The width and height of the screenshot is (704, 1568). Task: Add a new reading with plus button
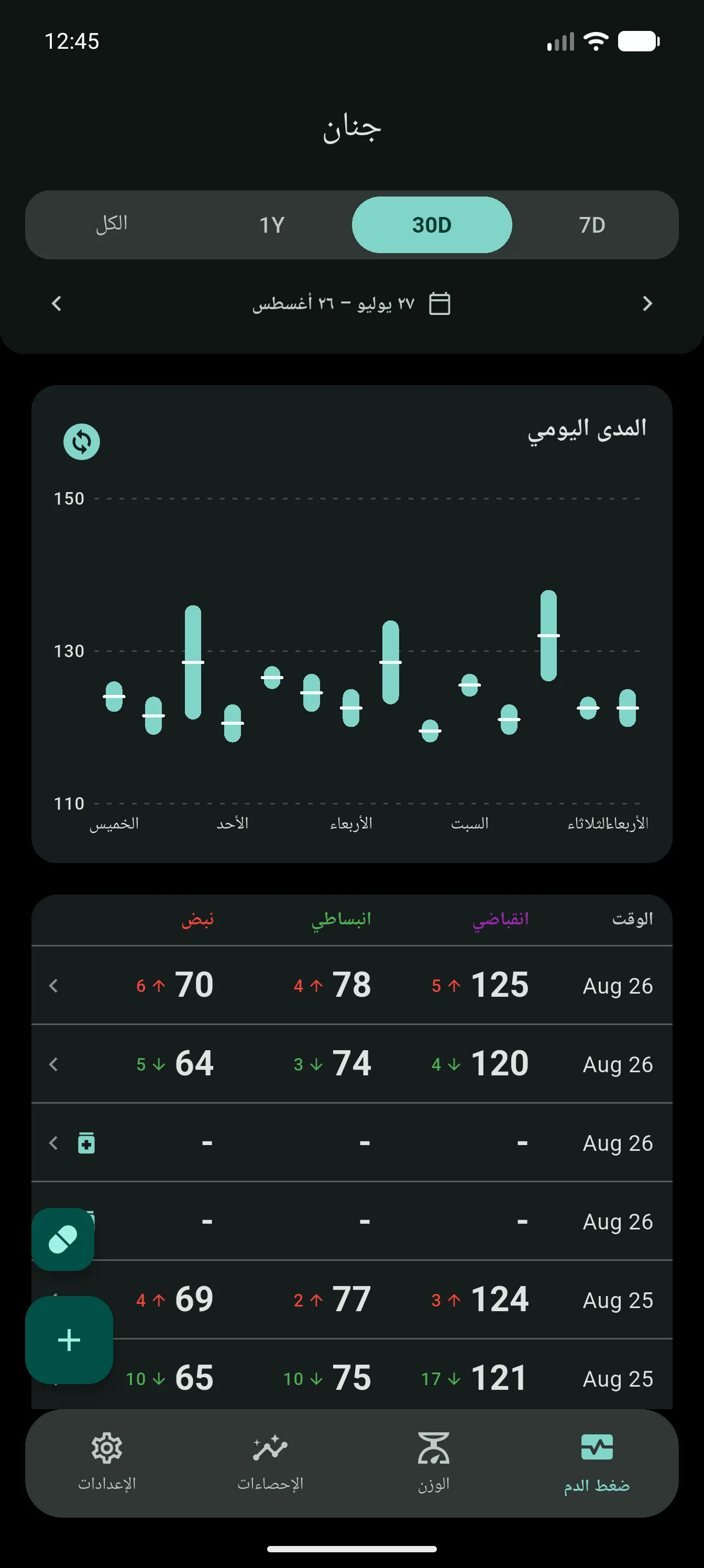click(x=69, y=1340)
